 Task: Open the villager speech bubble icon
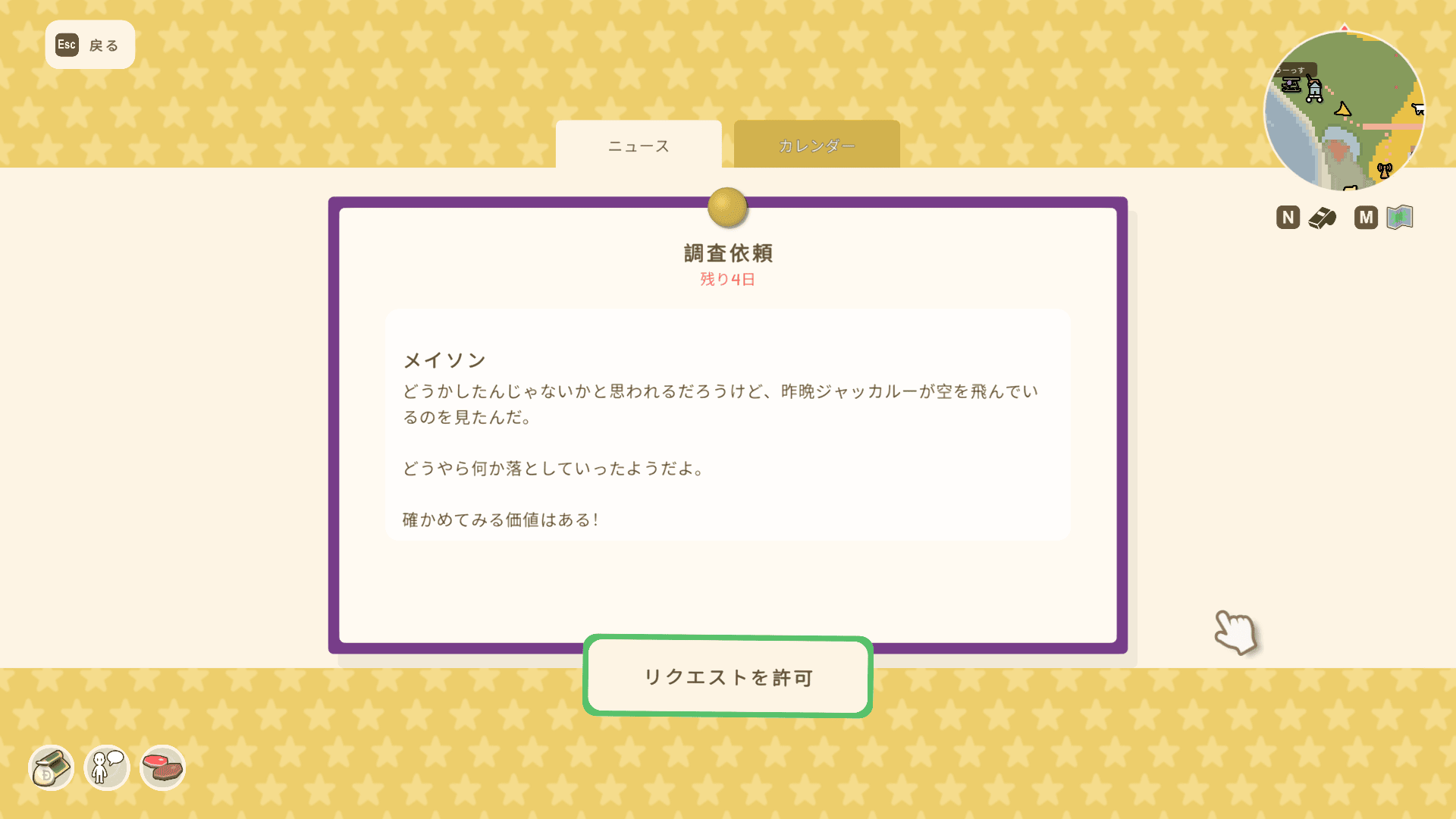(107, 767)
